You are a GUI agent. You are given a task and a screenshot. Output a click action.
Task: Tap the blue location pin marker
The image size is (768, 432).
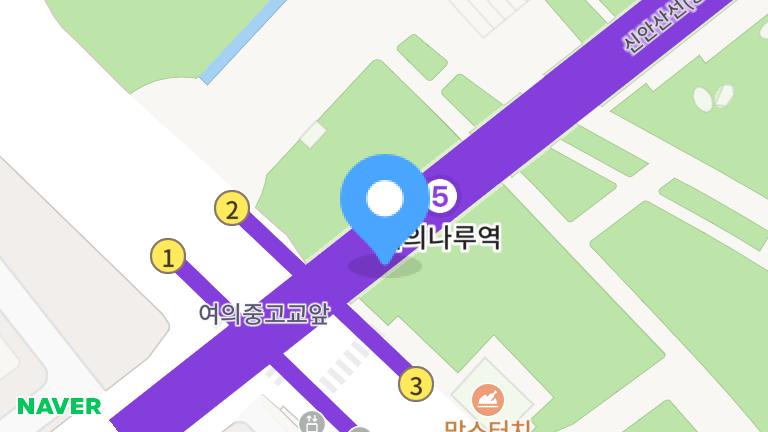click(x=384, y=201)
